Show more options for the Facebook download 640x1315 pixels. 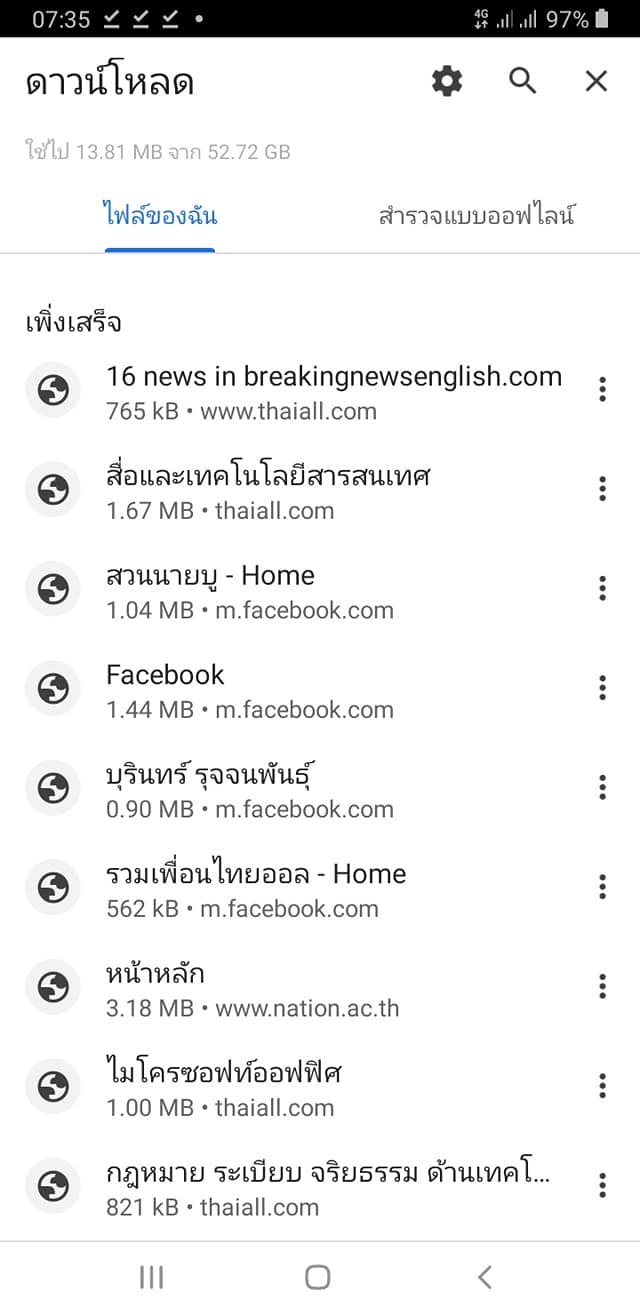(602, 688)
